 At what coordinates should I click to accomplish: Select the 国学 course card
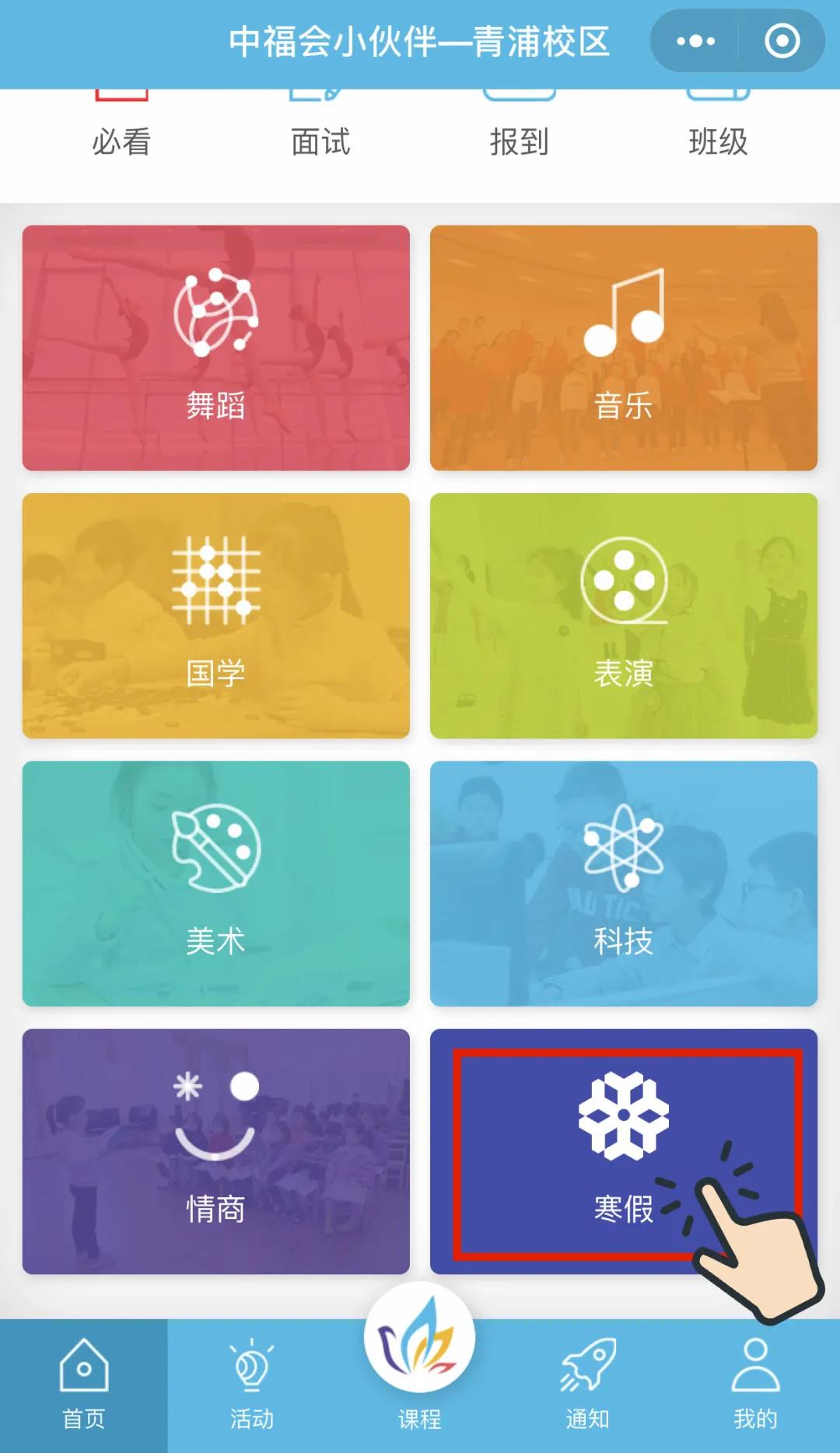(x=216, y=615)
